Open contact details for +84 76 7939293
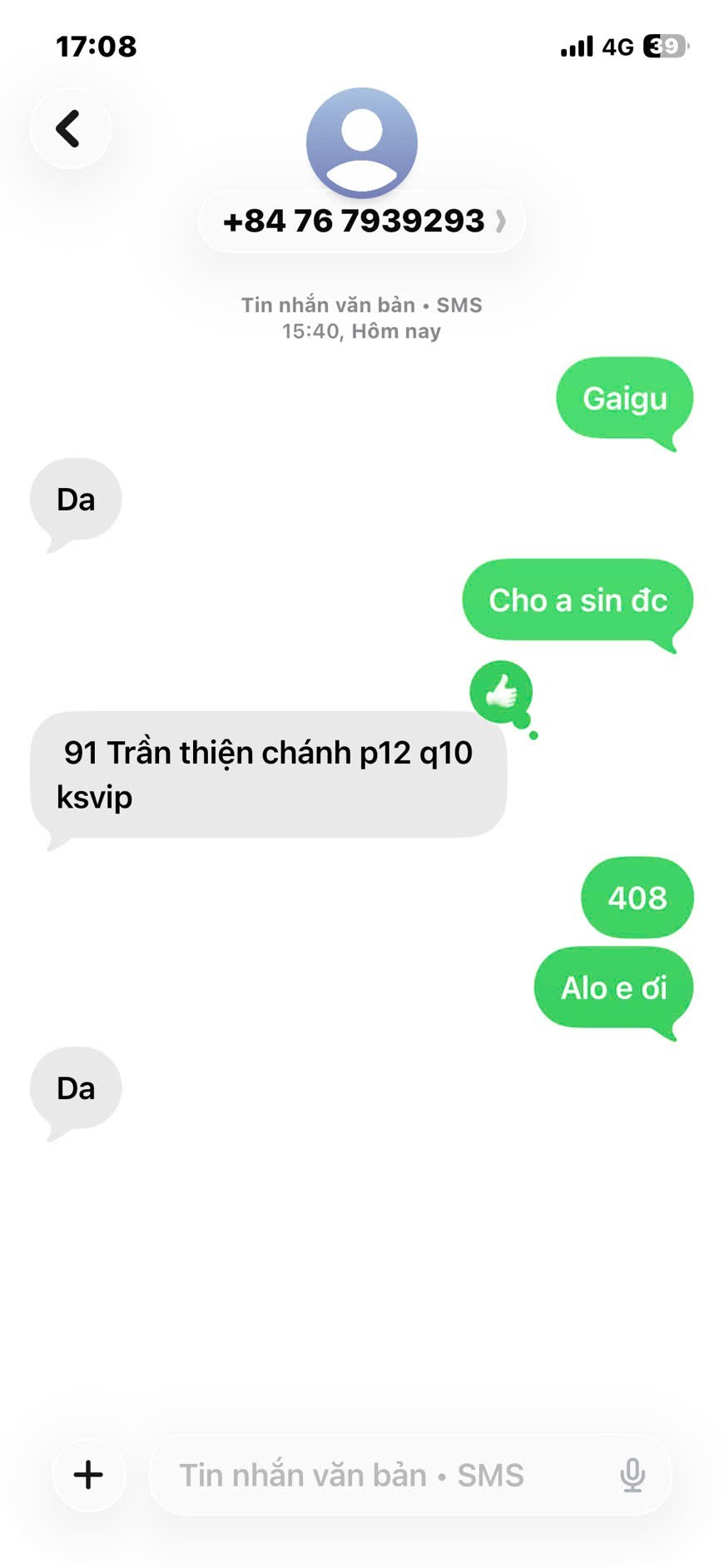 tap(362, 222)
